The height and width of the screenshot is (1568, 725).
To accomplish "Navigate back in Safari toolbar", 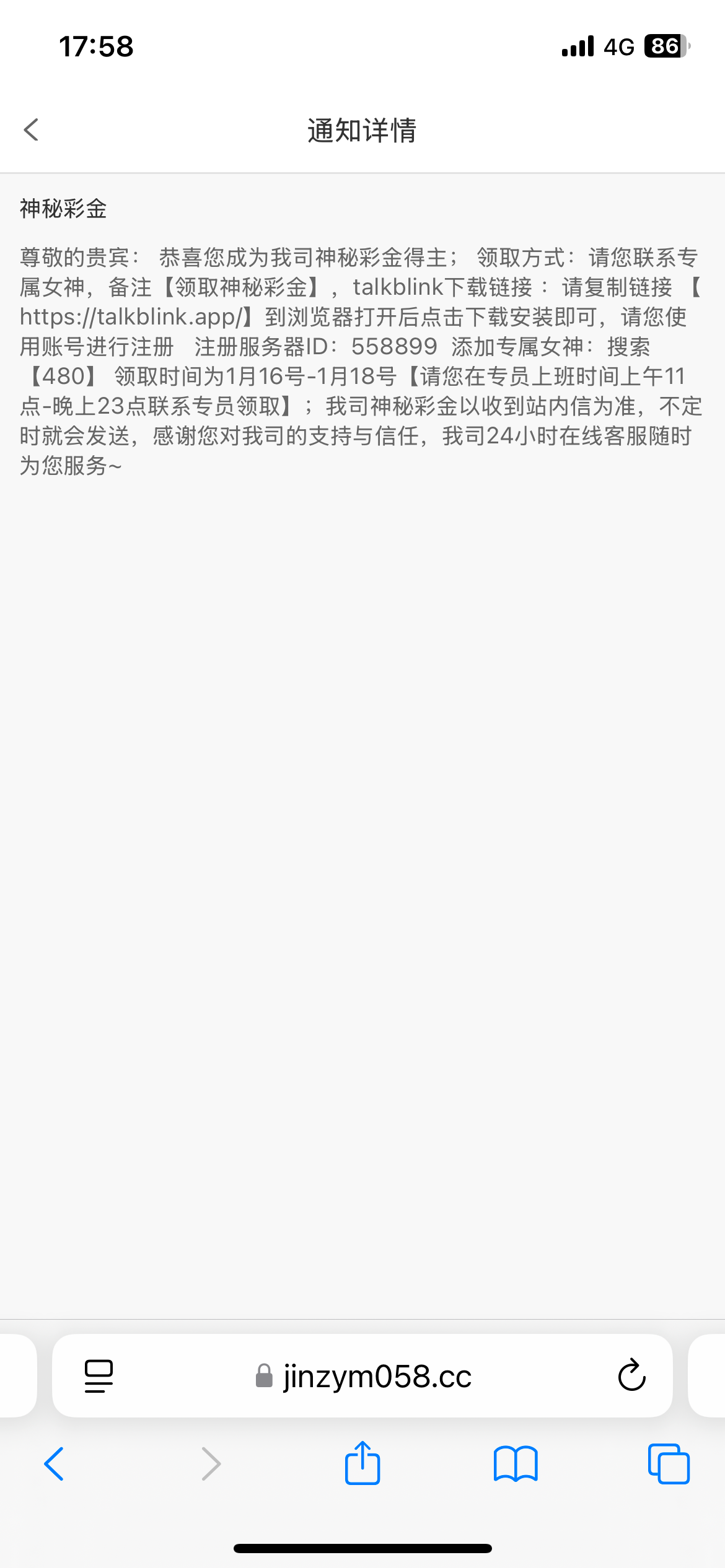I will point(55,1464).
